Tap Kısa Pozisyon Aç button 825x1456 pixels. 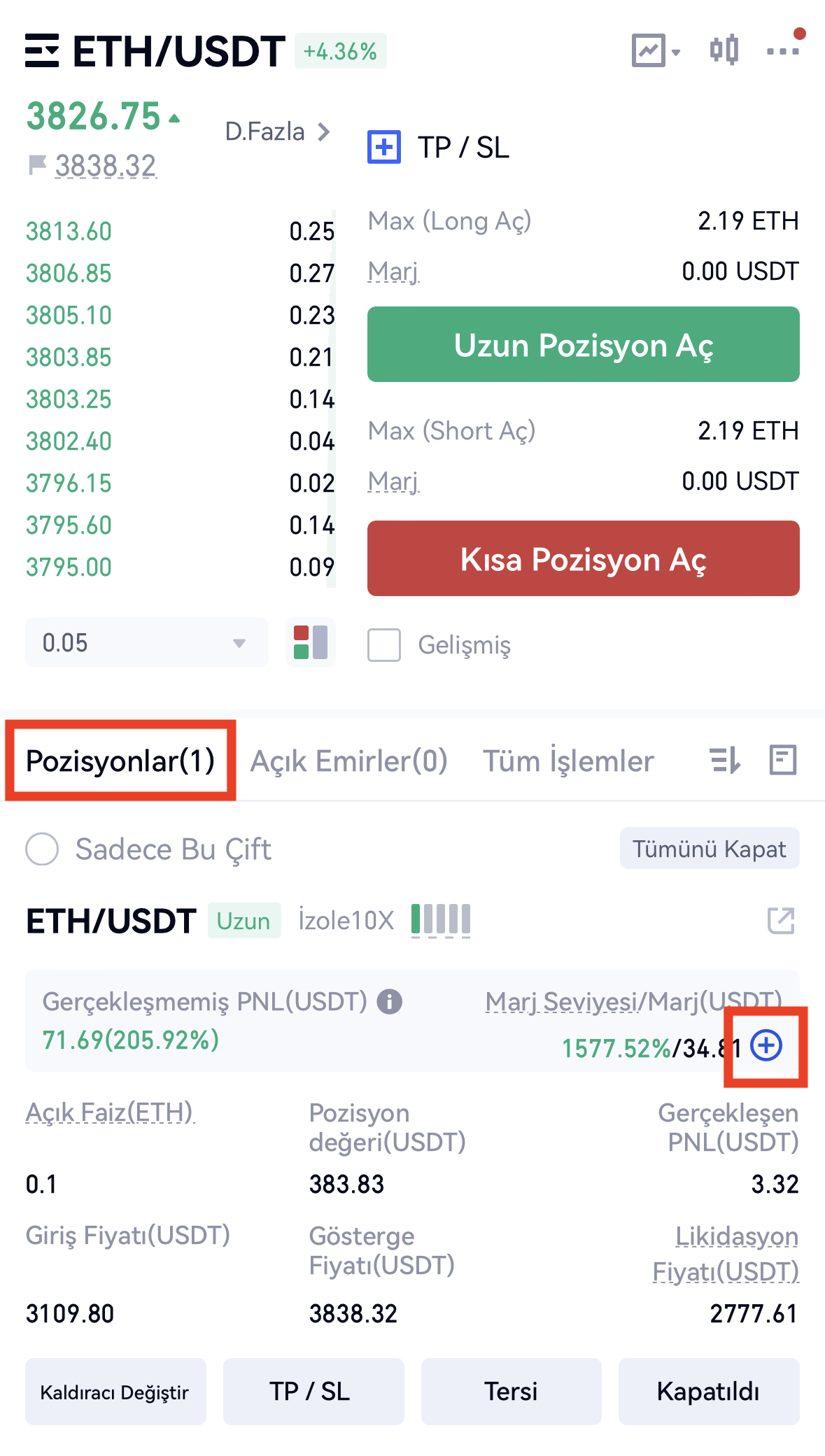(583, 558)
